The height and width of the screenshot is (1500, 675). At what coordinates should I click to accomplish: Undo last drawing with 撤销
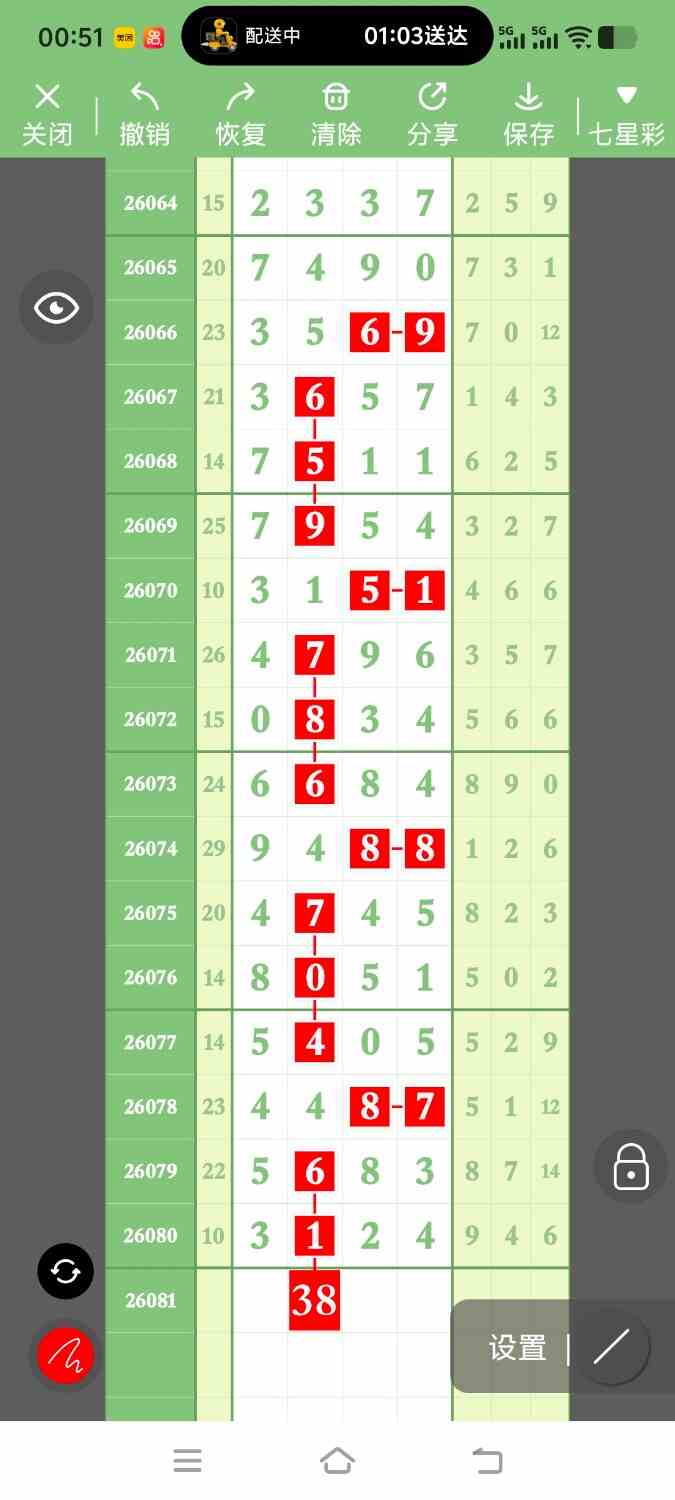coord(144,116)
